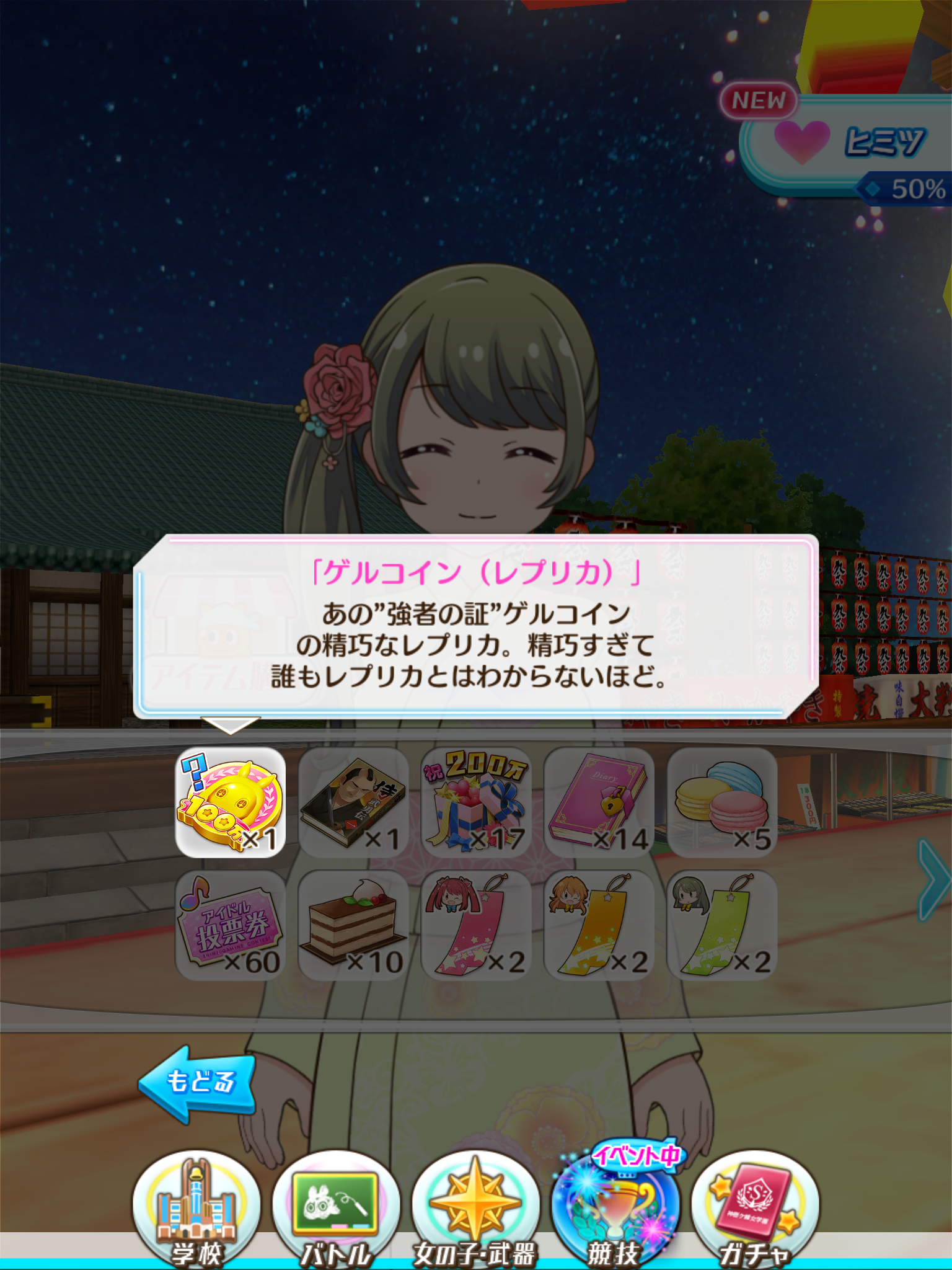Image resolution: width=952 pixels, height=1270 pixels.
Task: Select the アイドル投票券 ticket item
Action: [230, 925]
